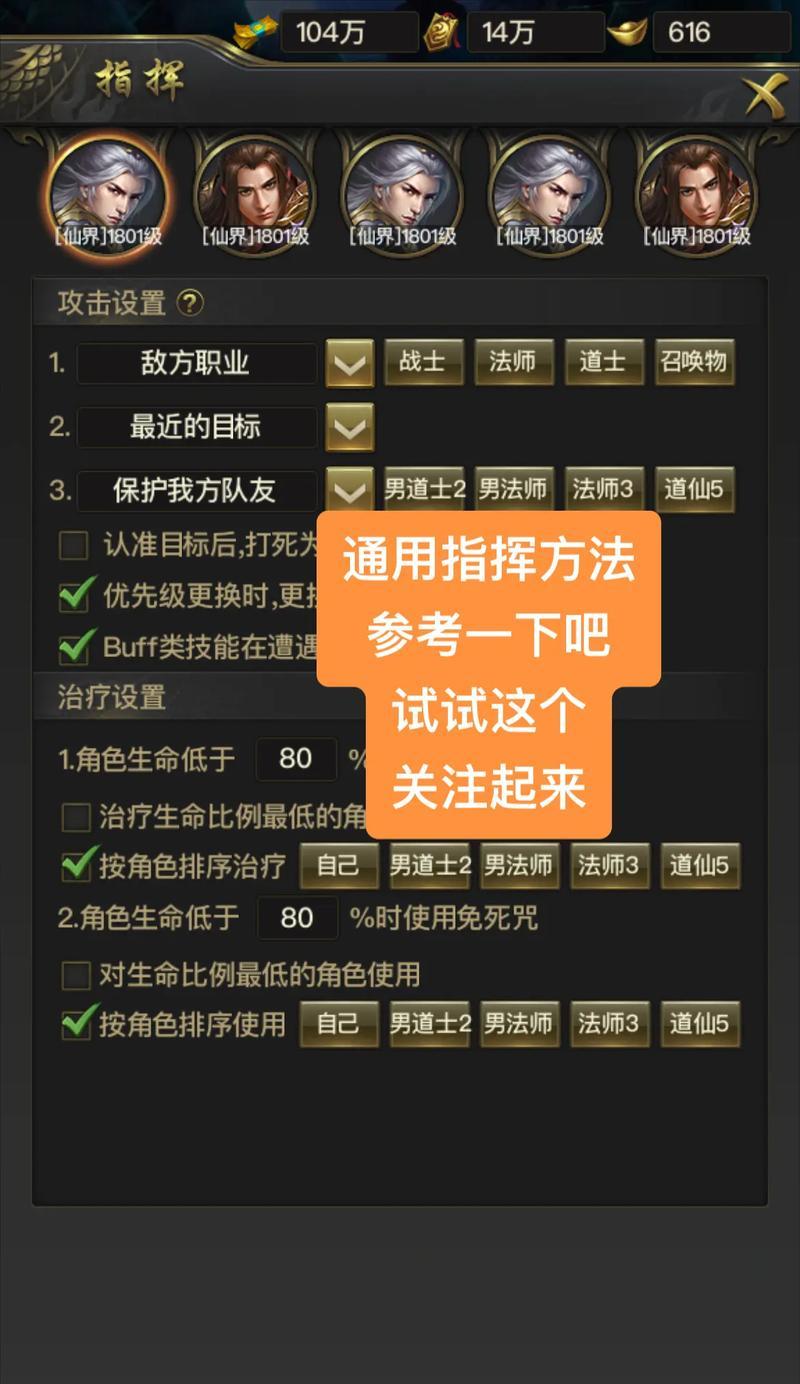Tap 道仙5 in the 按角色排序使用 row
Screen dimensions: 800x1384
(x=700, y=1024)
